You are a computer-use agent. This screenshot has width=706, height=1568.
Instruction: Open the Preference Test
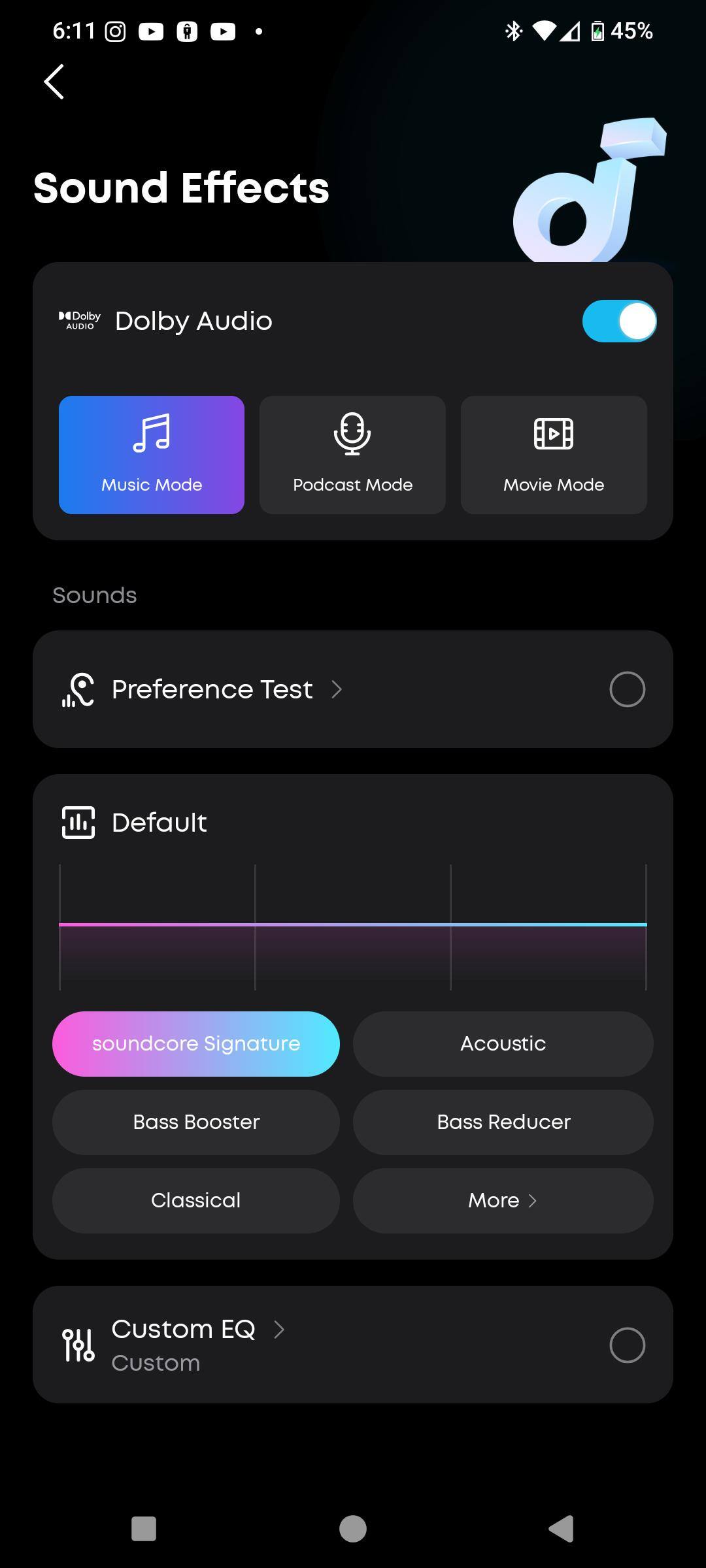[213, 690]
